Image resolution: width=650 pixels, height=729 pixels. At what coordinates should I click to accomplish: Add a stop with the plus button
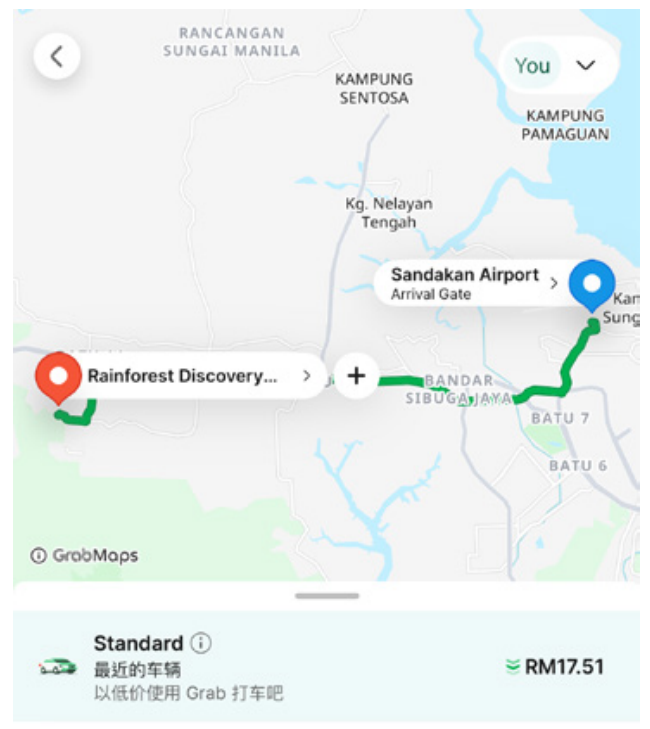pos(356,377)
